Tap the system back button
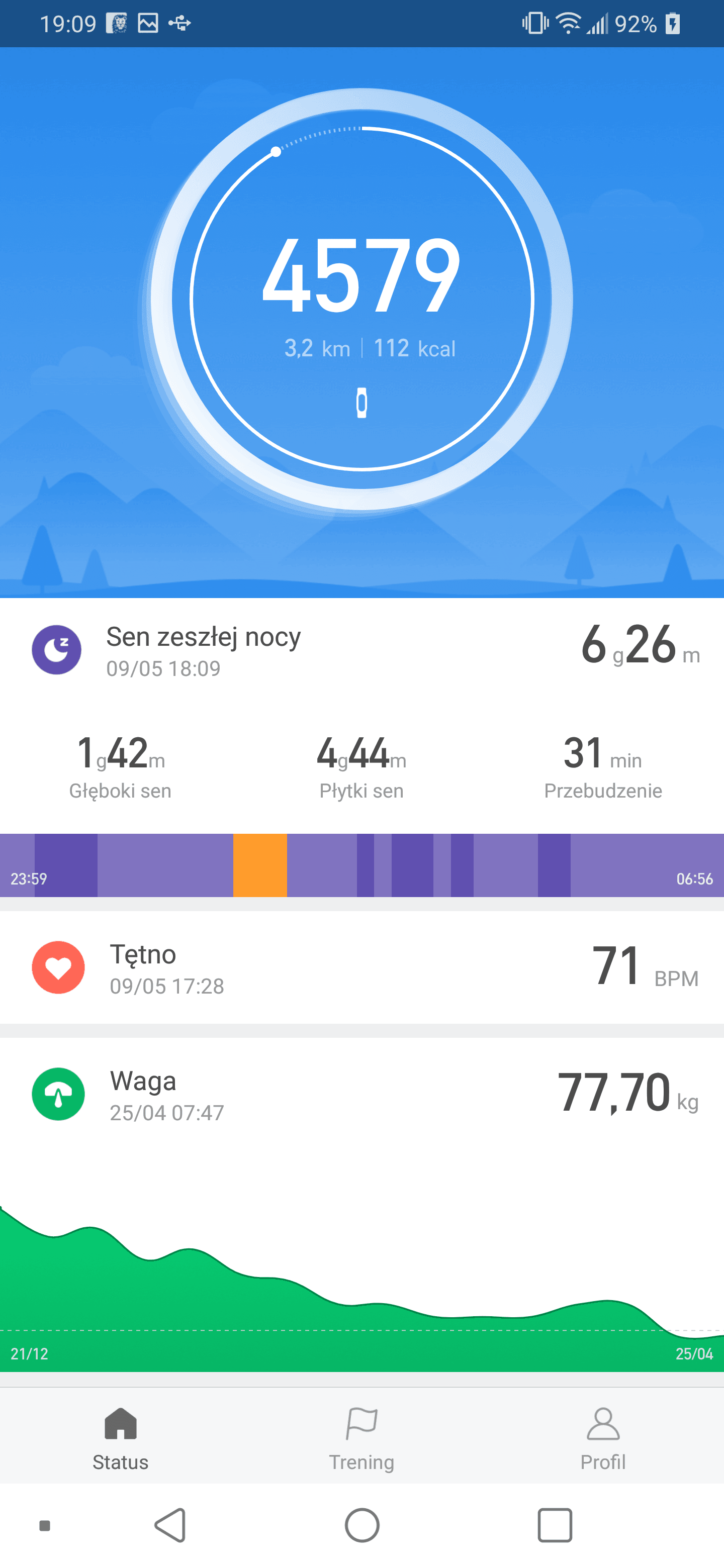Screen dimensions: 724x1568 pos(170,1525)
